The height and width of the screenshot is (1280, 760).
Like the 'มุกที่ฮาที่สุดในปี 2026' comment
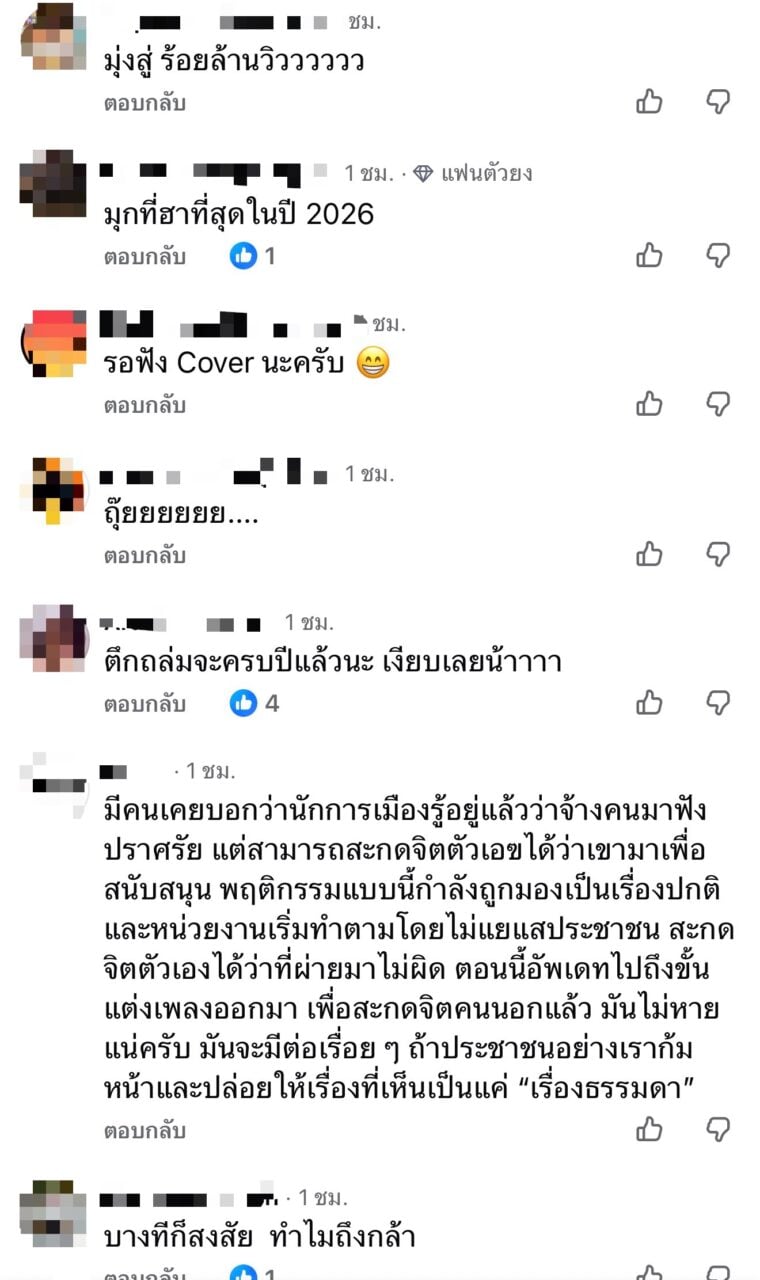click(x=650, y=255)
